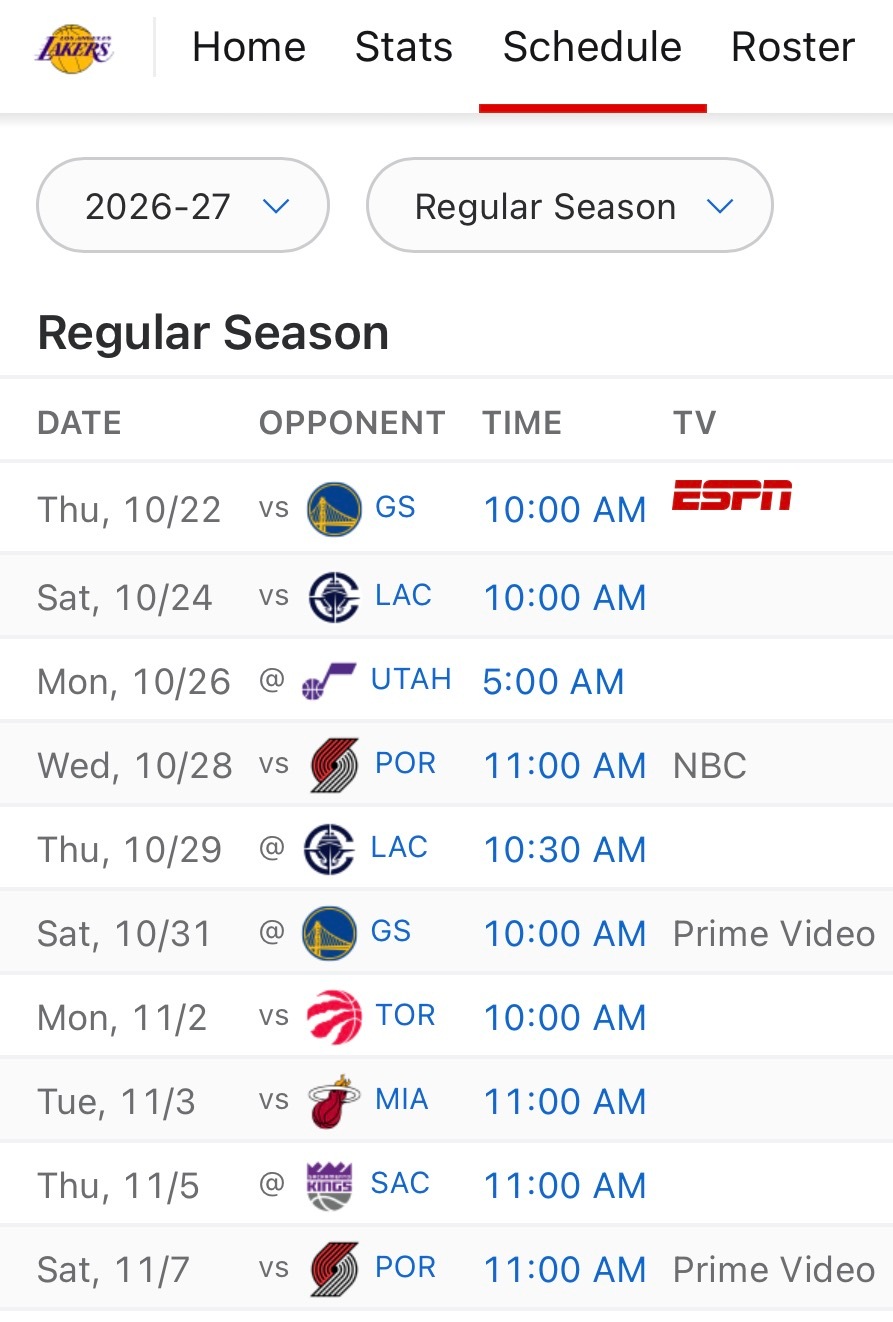Open the Regular Season dropdown
Screen dimensions: 893x1322
click(570, 205)
